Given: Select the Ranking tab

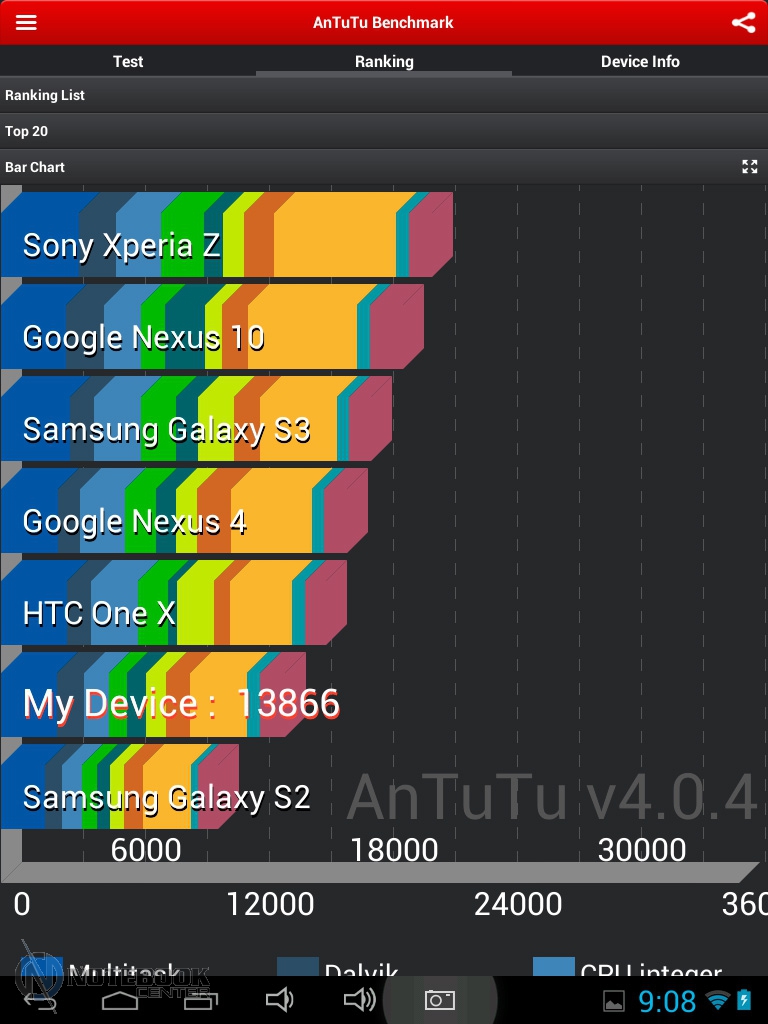Looking at the screenshot, I should [384, 61].
